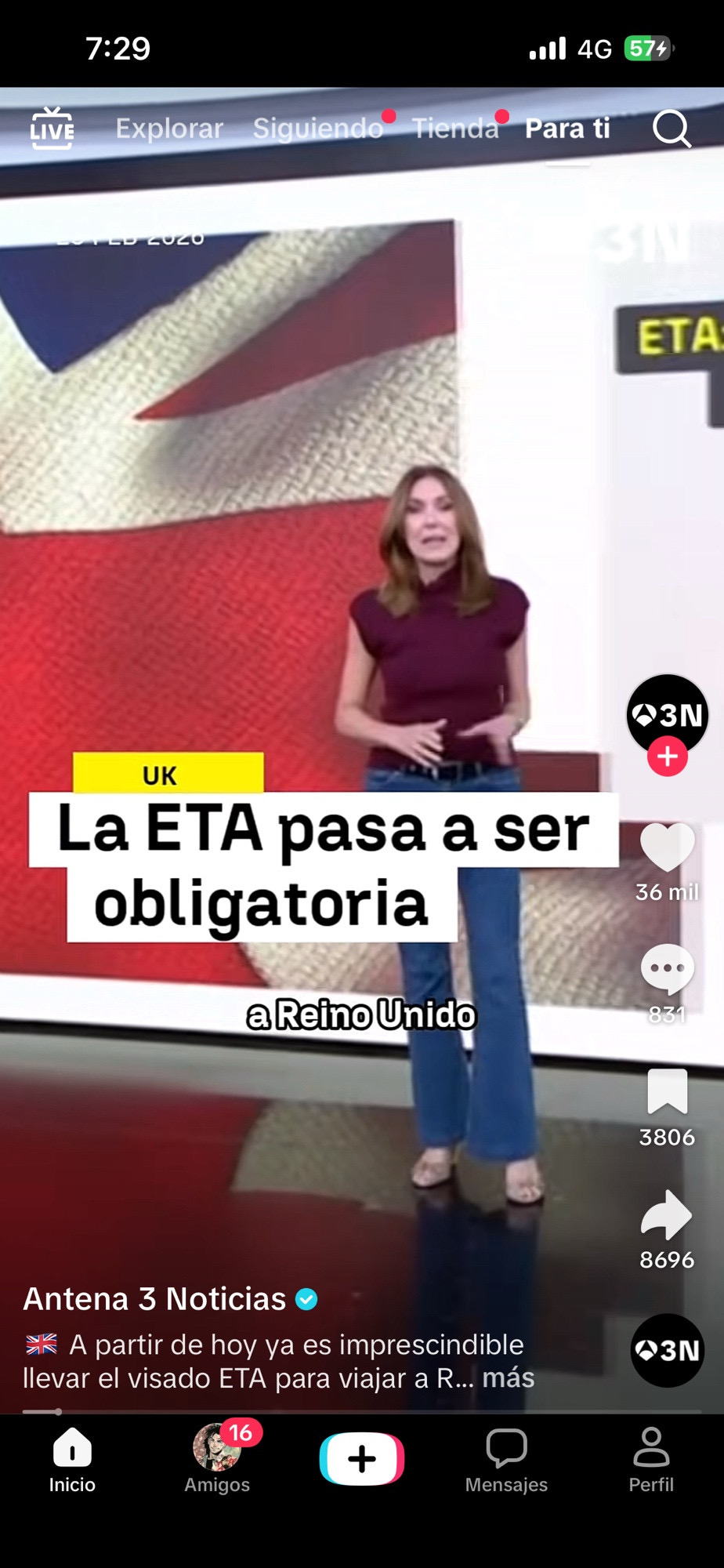The image size is (724, 1568).
Task: Share this video via the arrow
Action: point(667,1214)
